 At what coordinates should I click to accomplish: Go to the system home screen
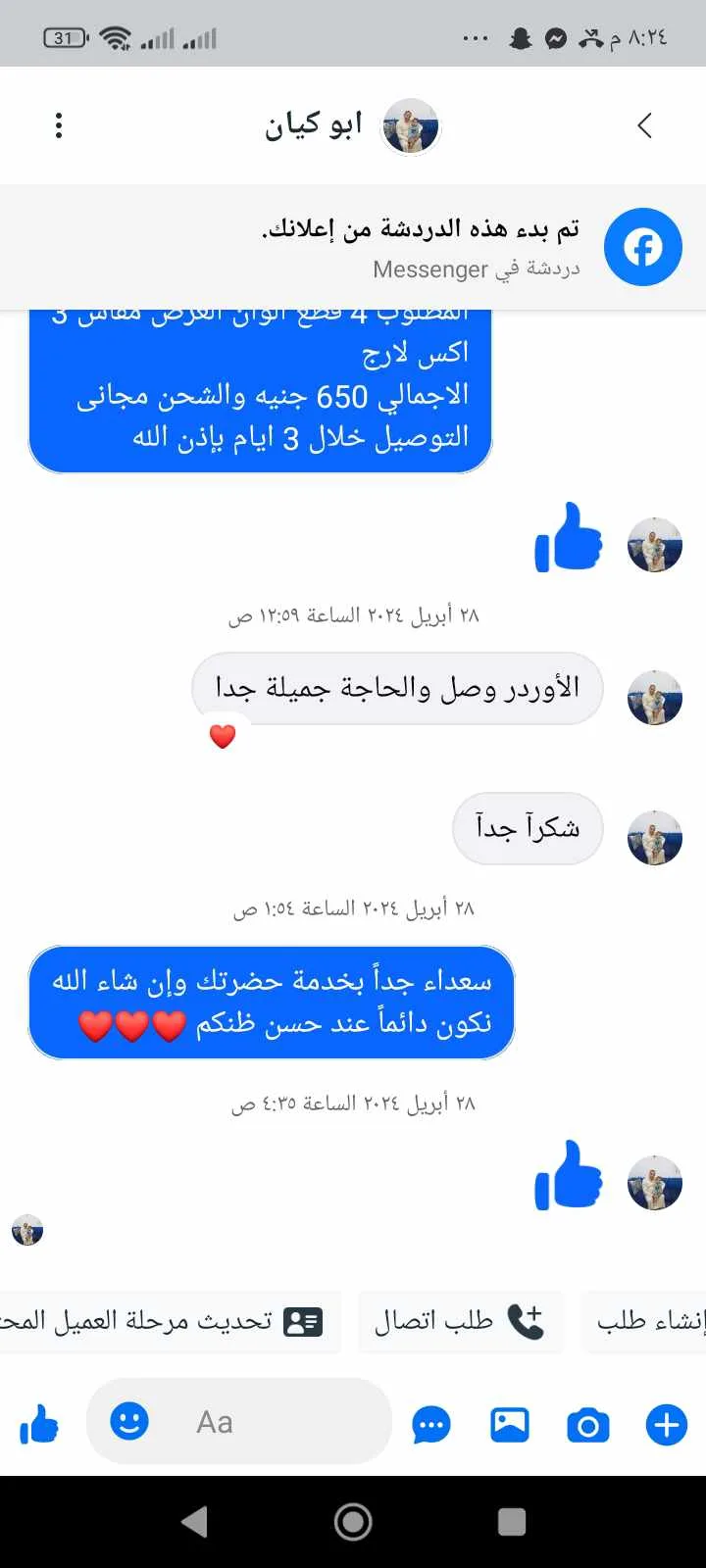coord(353,1522)
